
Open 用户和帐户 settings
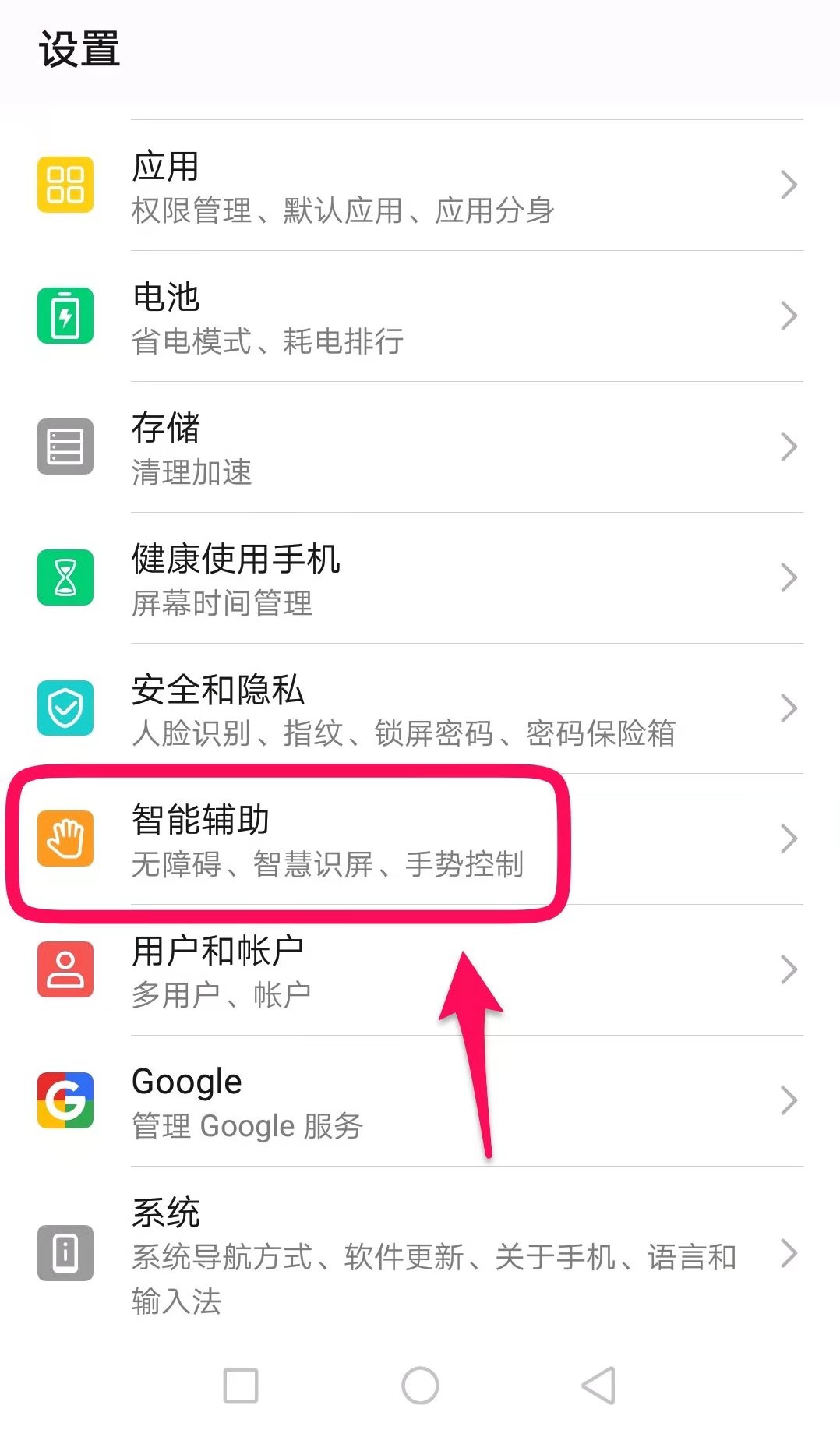click(421, 971)
